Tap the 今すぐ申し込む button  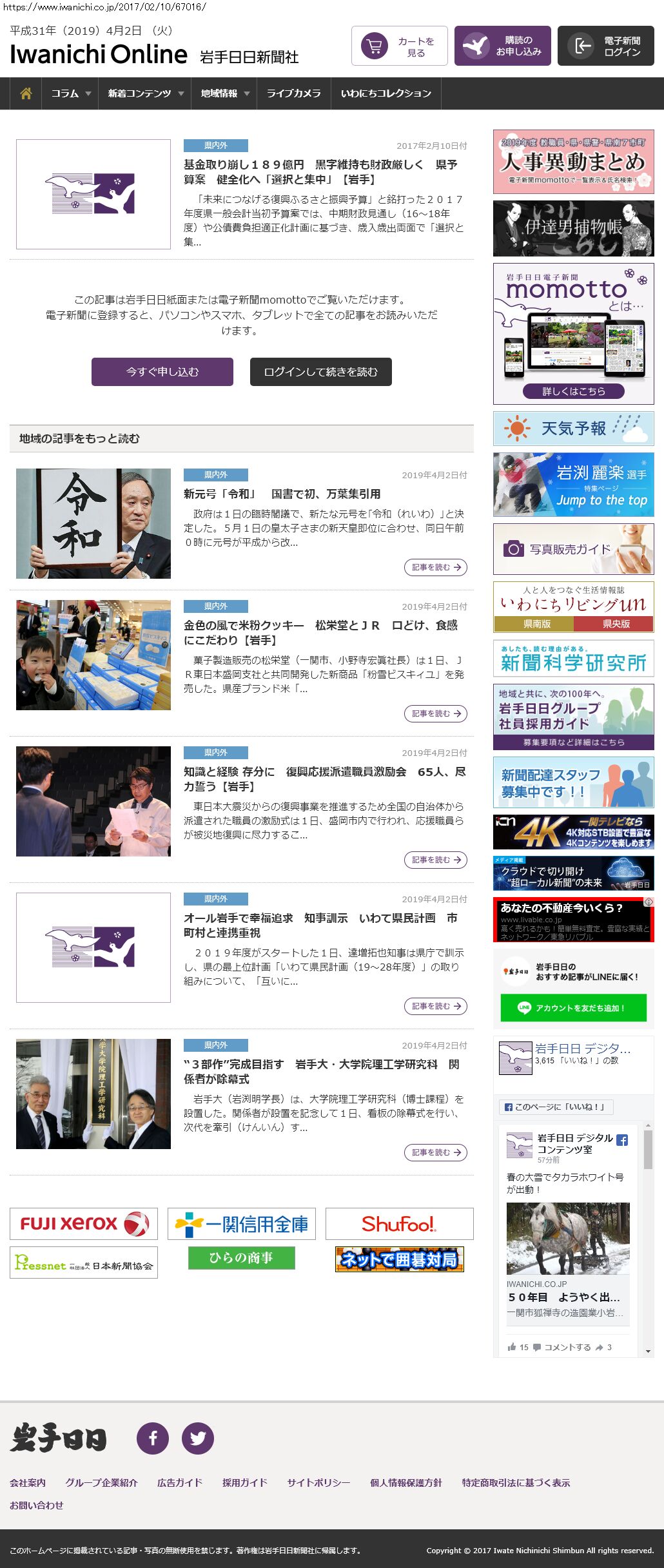pyautogui.click(x=162, y=372)
